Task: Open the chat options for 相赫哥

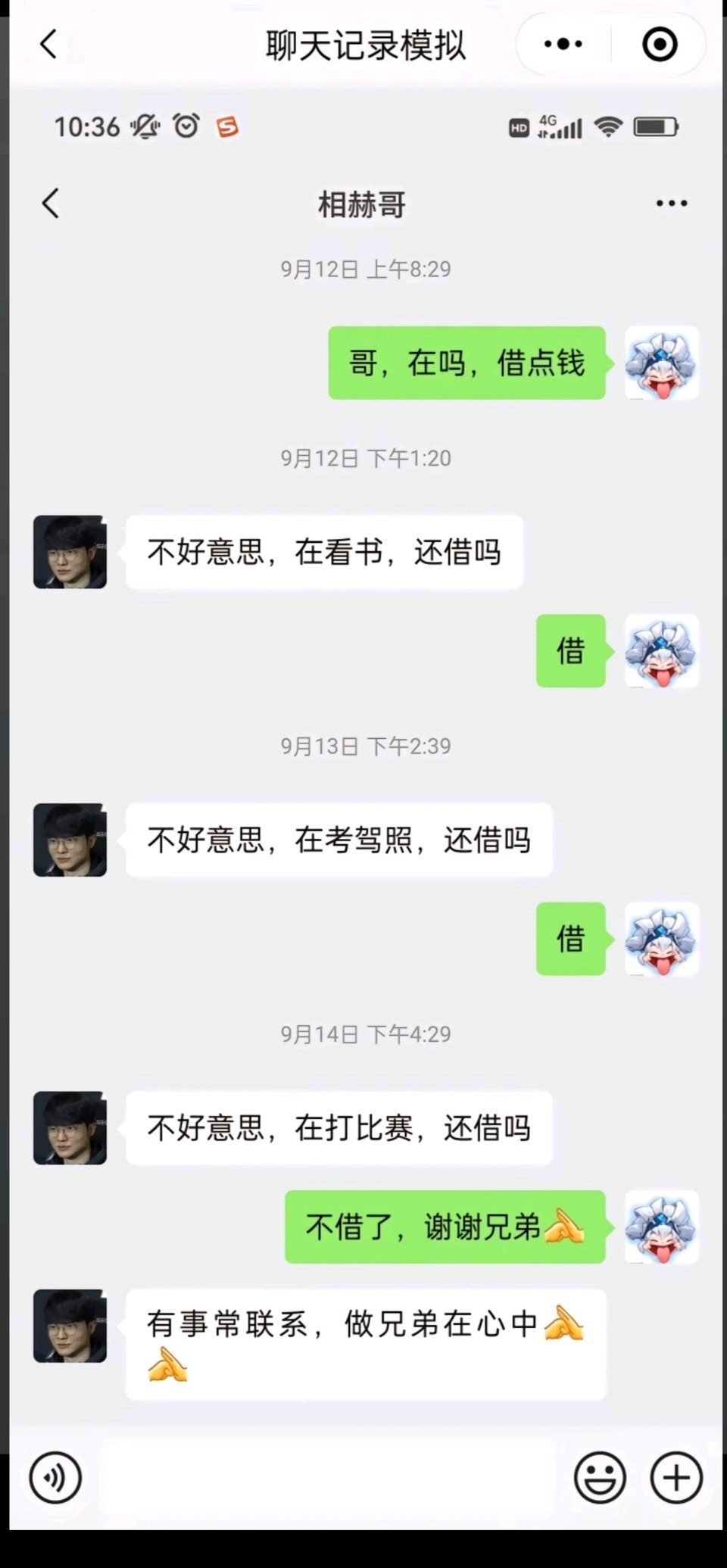Action: point(671,203)
